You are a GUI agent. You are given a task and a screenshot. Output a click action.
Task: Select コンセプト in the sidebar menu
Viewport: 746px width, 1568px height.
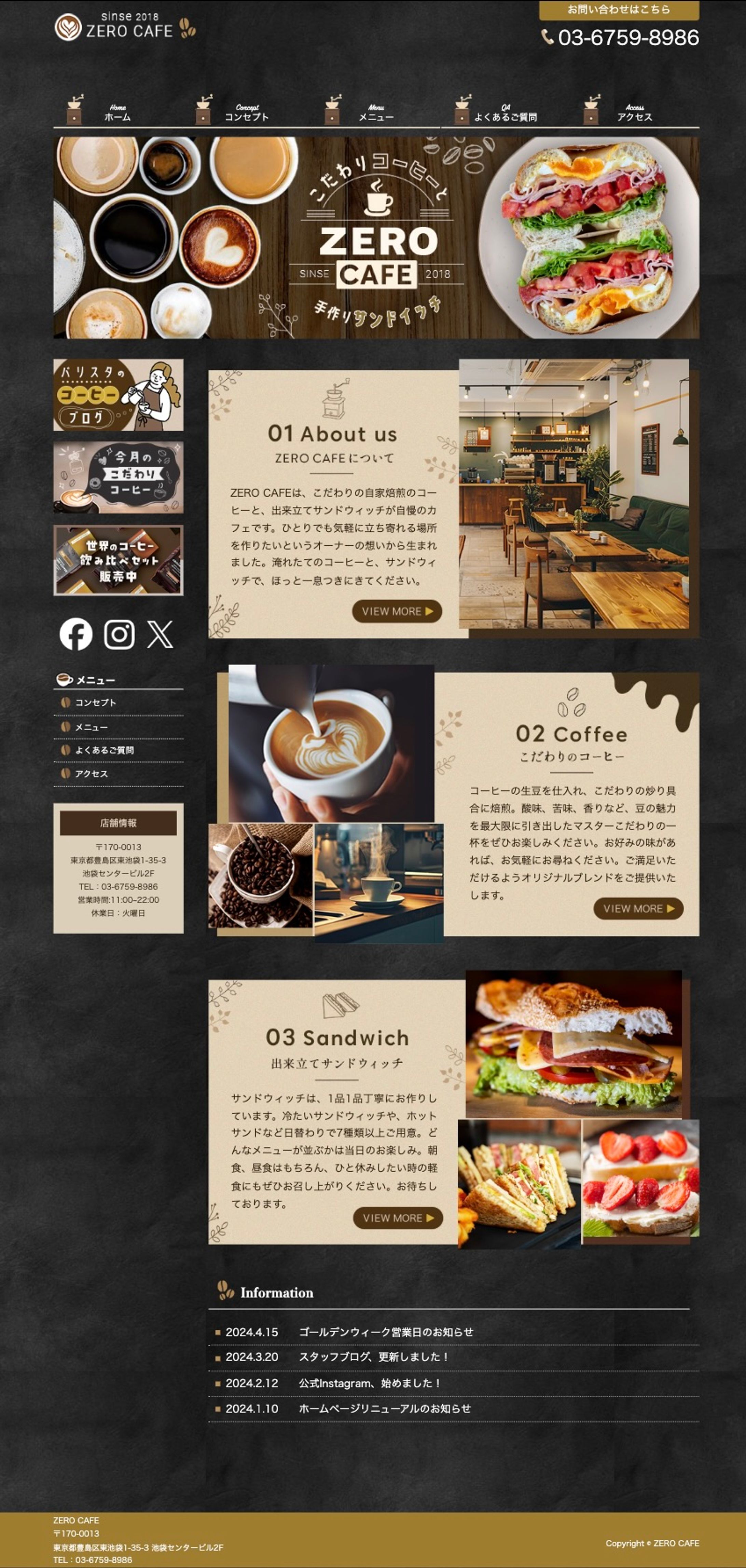click(96, 703)
